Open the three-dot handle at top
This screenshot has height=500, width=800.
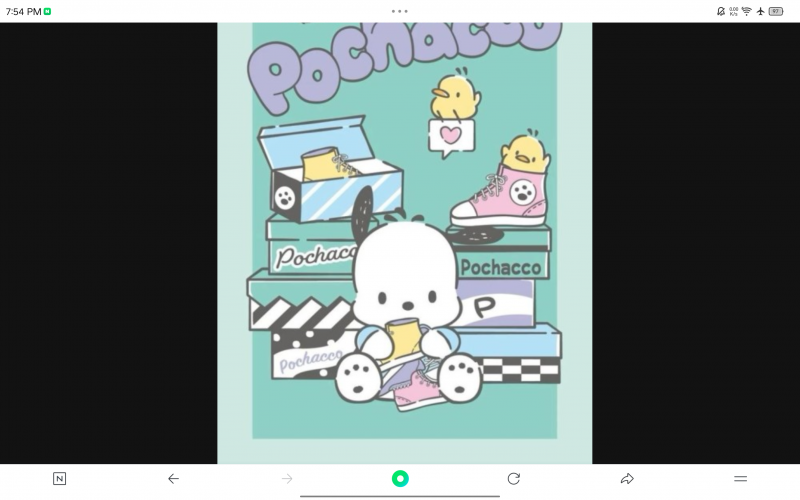click(400, 11)
